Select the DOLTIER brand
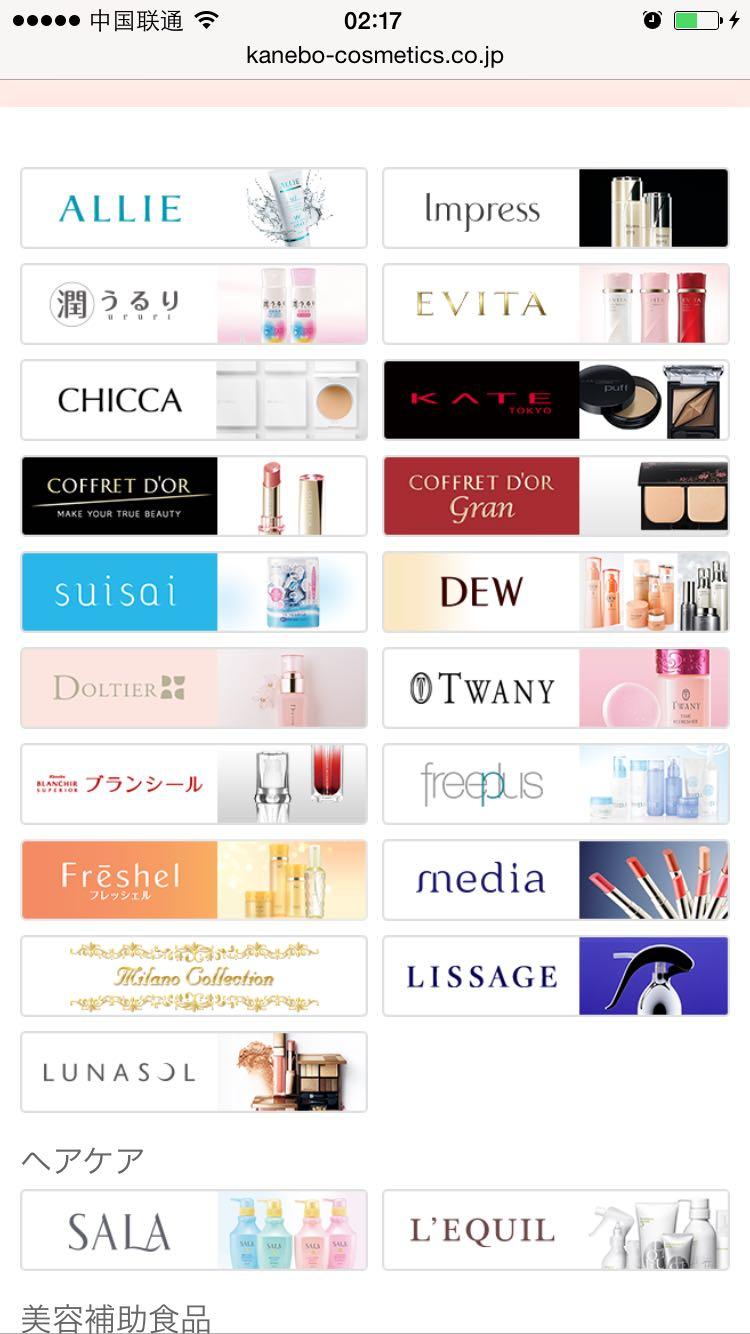 [x=194, y=688]
